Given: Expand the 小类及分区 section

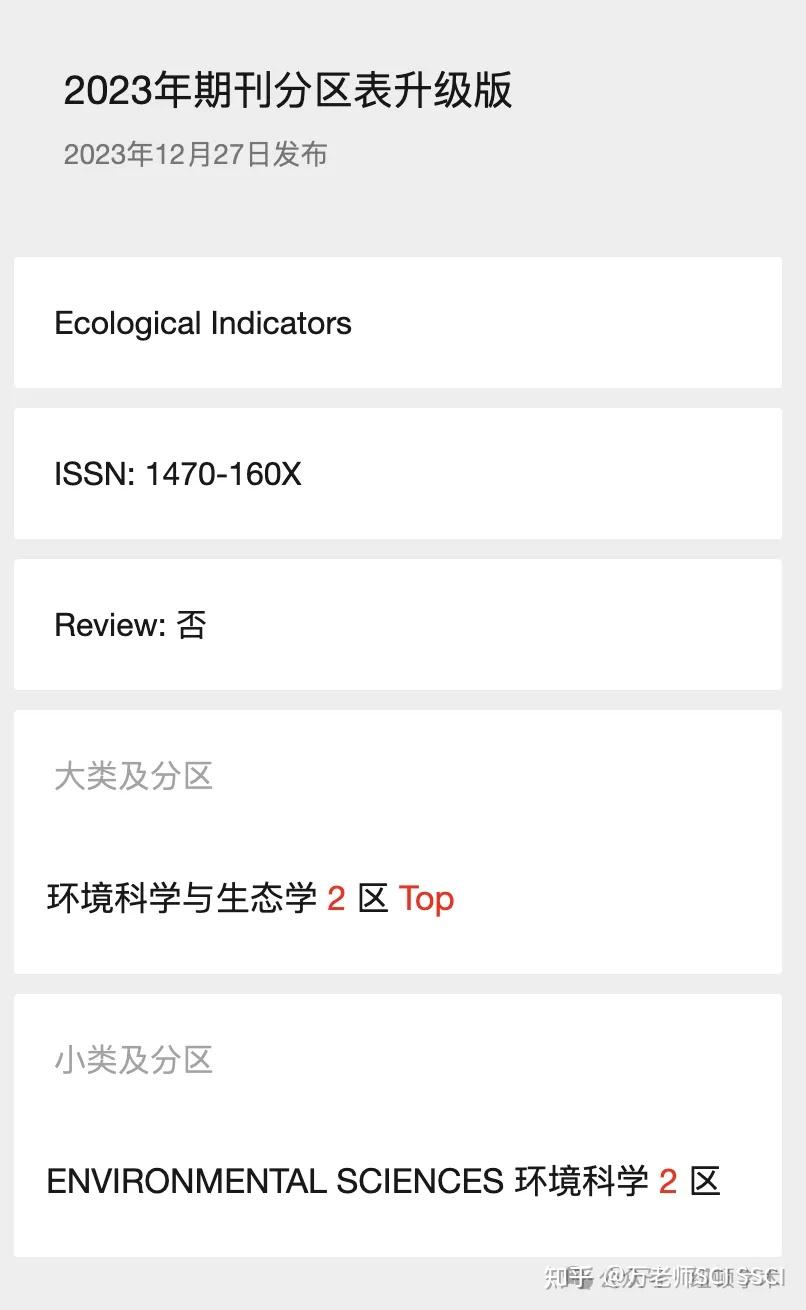Looking at the screenshot, I should tap(131, 1063).
